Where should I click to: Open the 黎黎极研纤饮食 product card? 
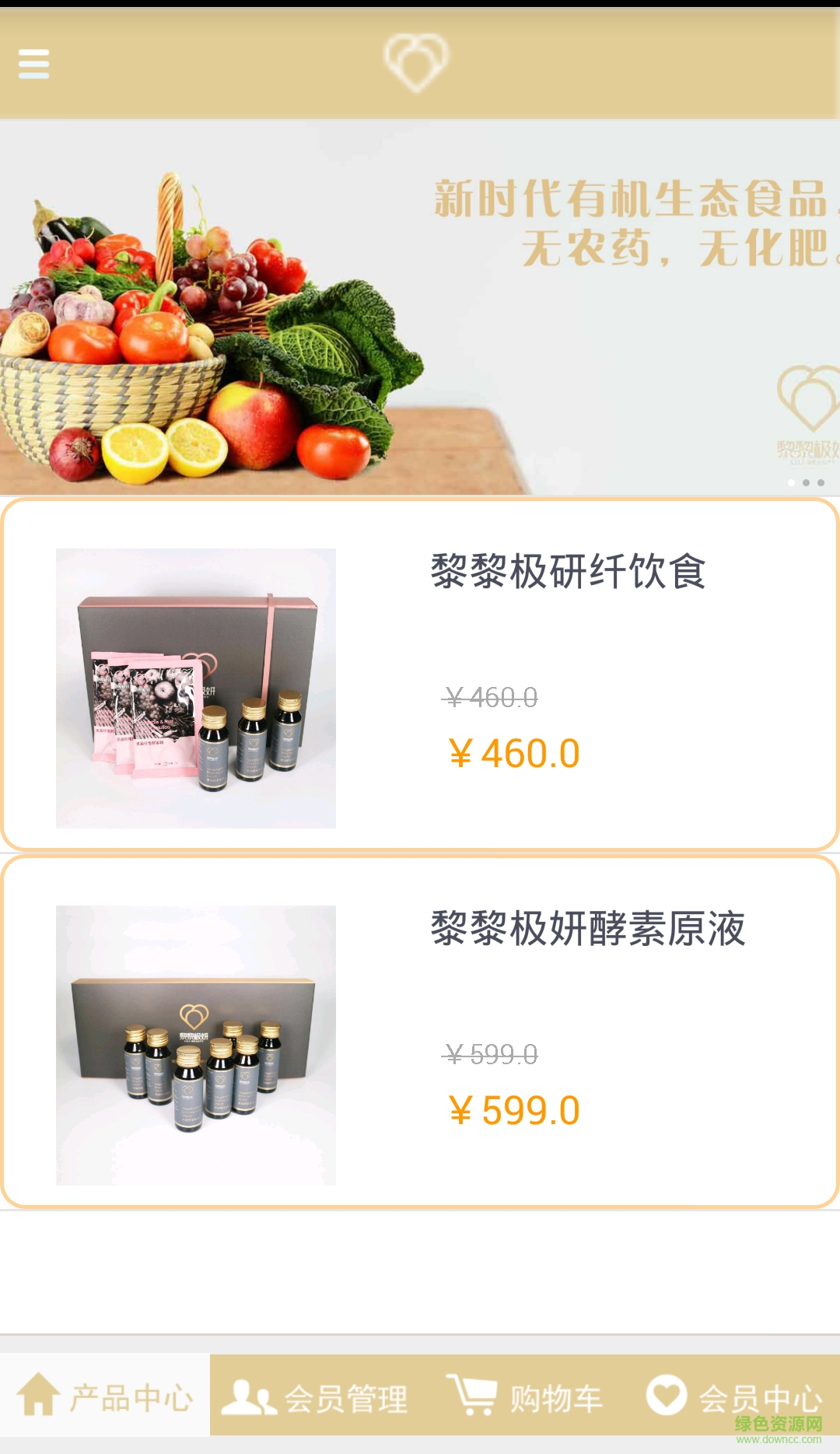tap(420, 674)
